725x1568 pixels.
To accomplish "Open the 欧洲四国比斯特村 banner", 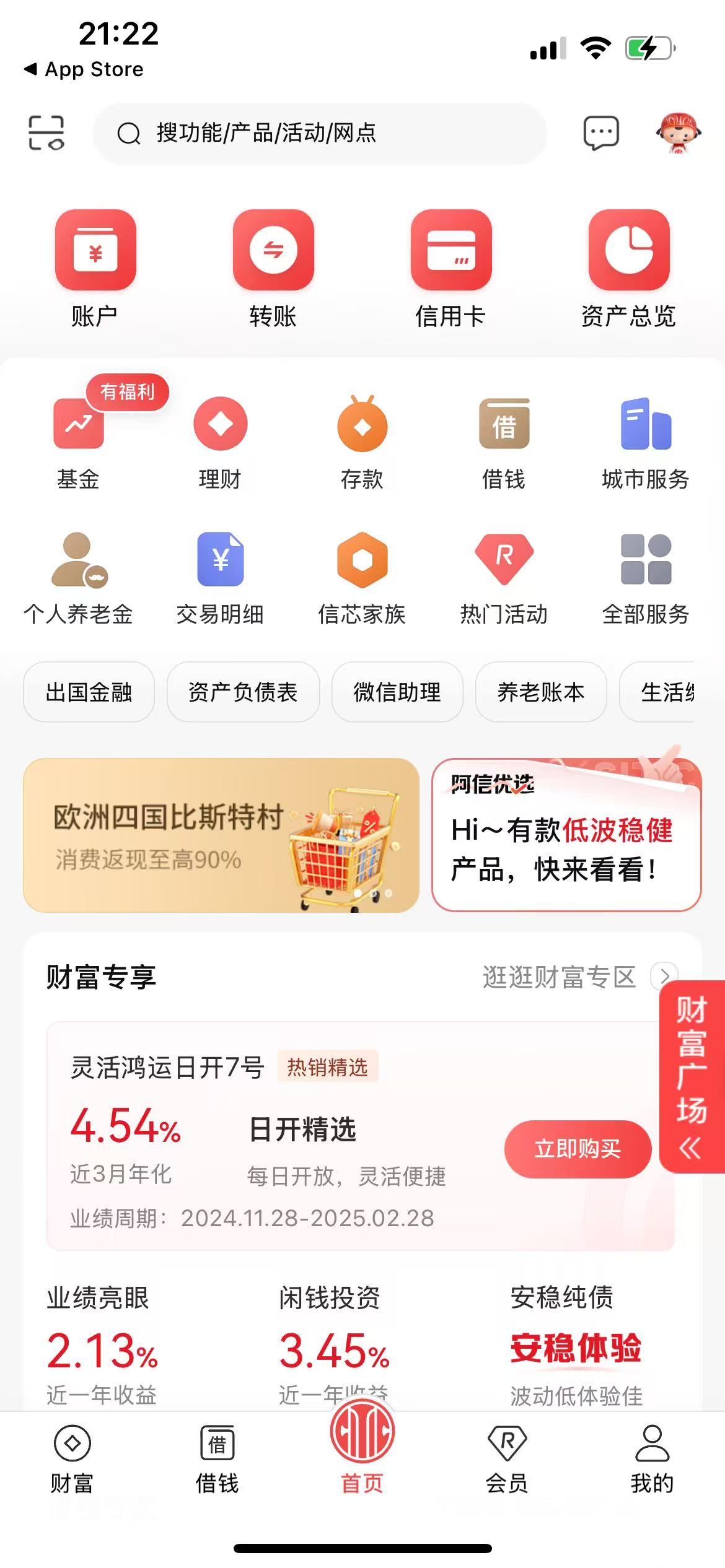I will [x=221, y=835].
